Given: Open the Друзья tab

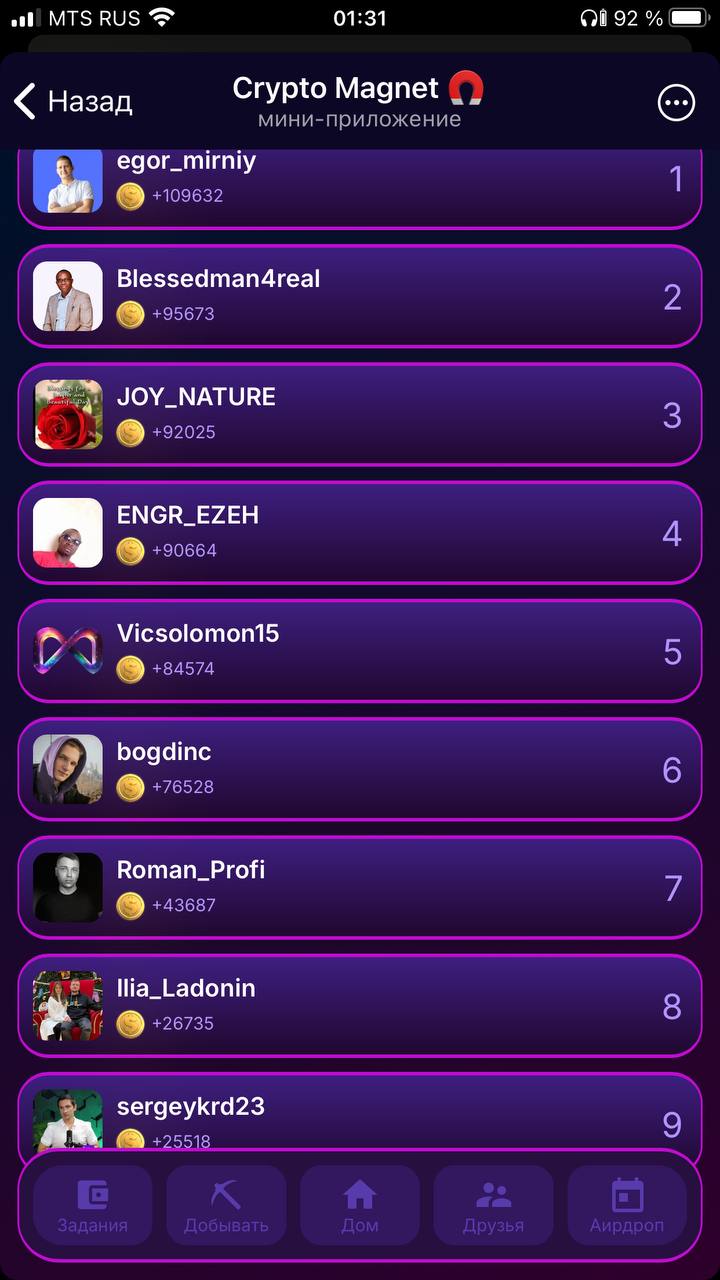Looking at the screenshot, I should [493, 1205].
